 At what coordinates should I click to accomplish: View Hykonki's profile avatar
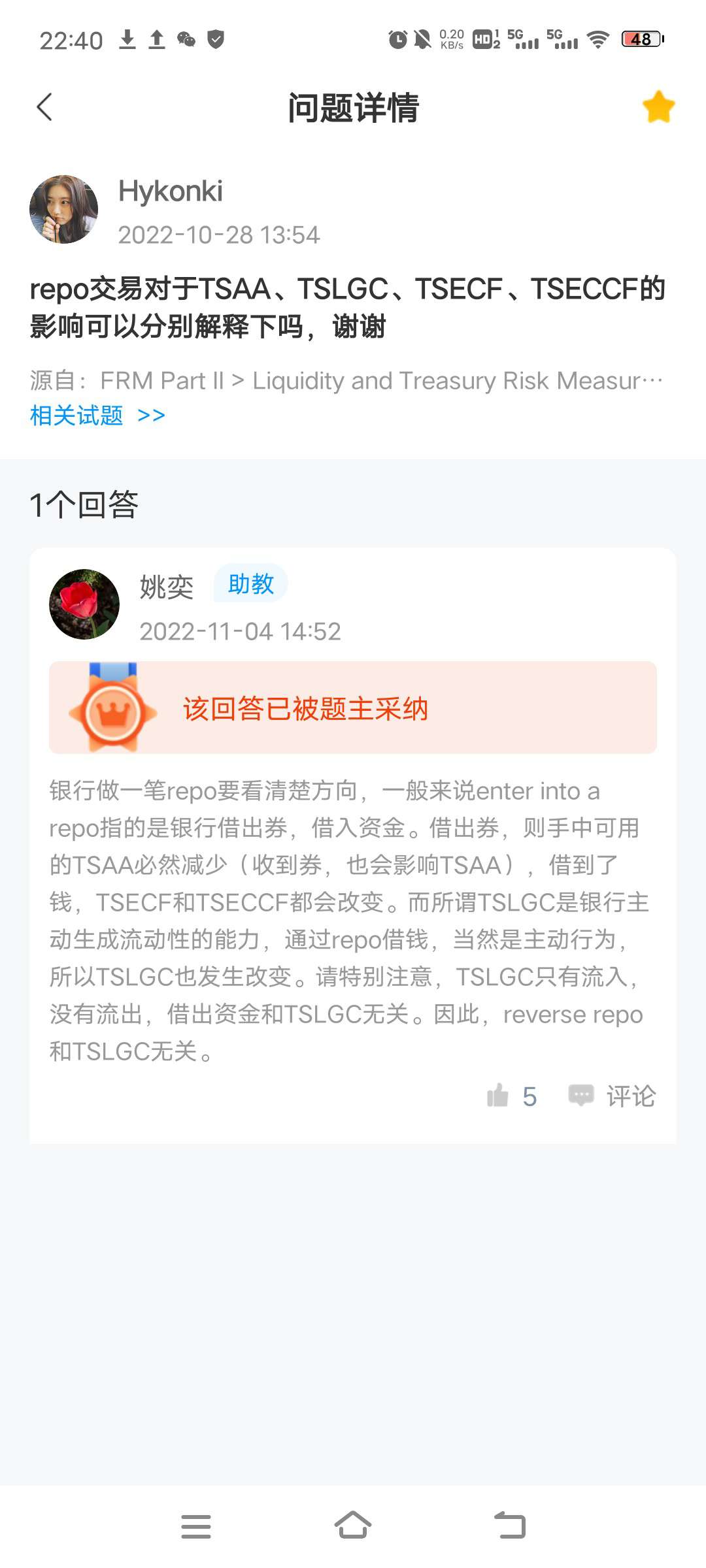[x=63, y=209]
